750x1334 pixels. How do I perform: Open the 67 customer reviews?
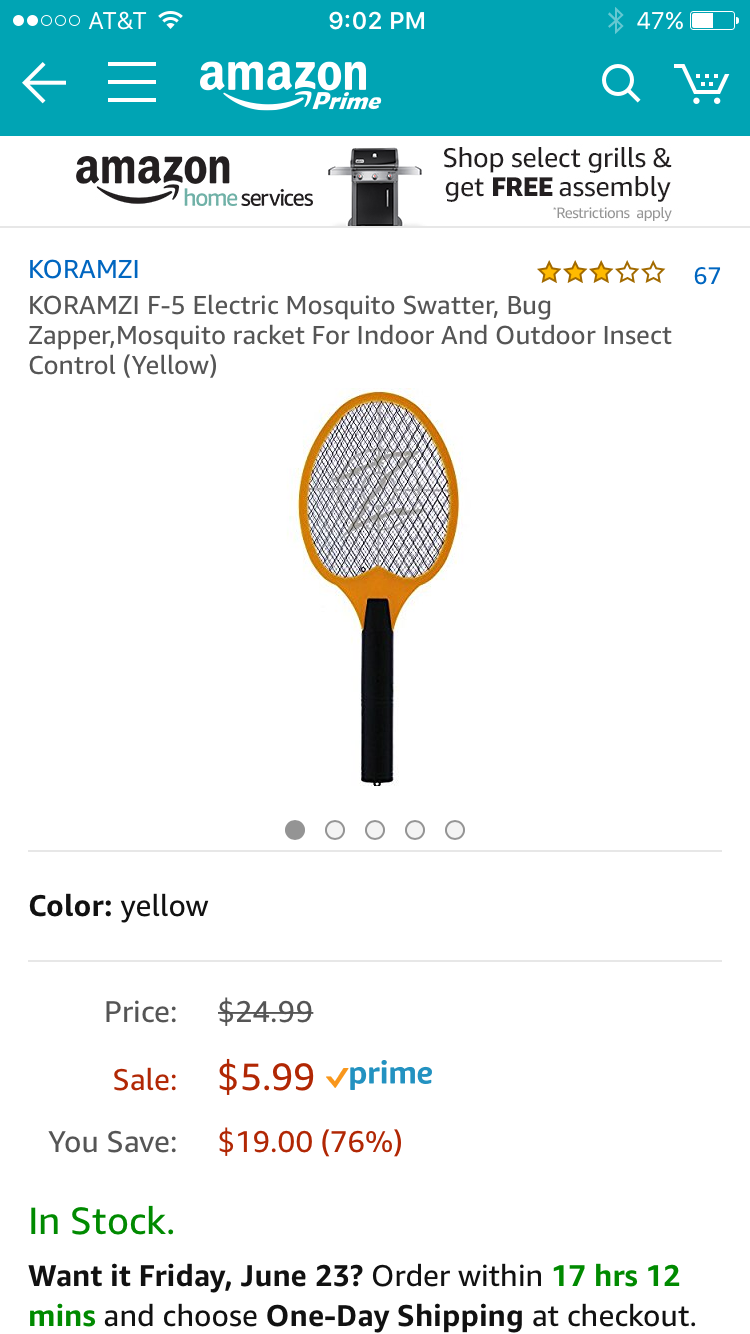point(706,276)
